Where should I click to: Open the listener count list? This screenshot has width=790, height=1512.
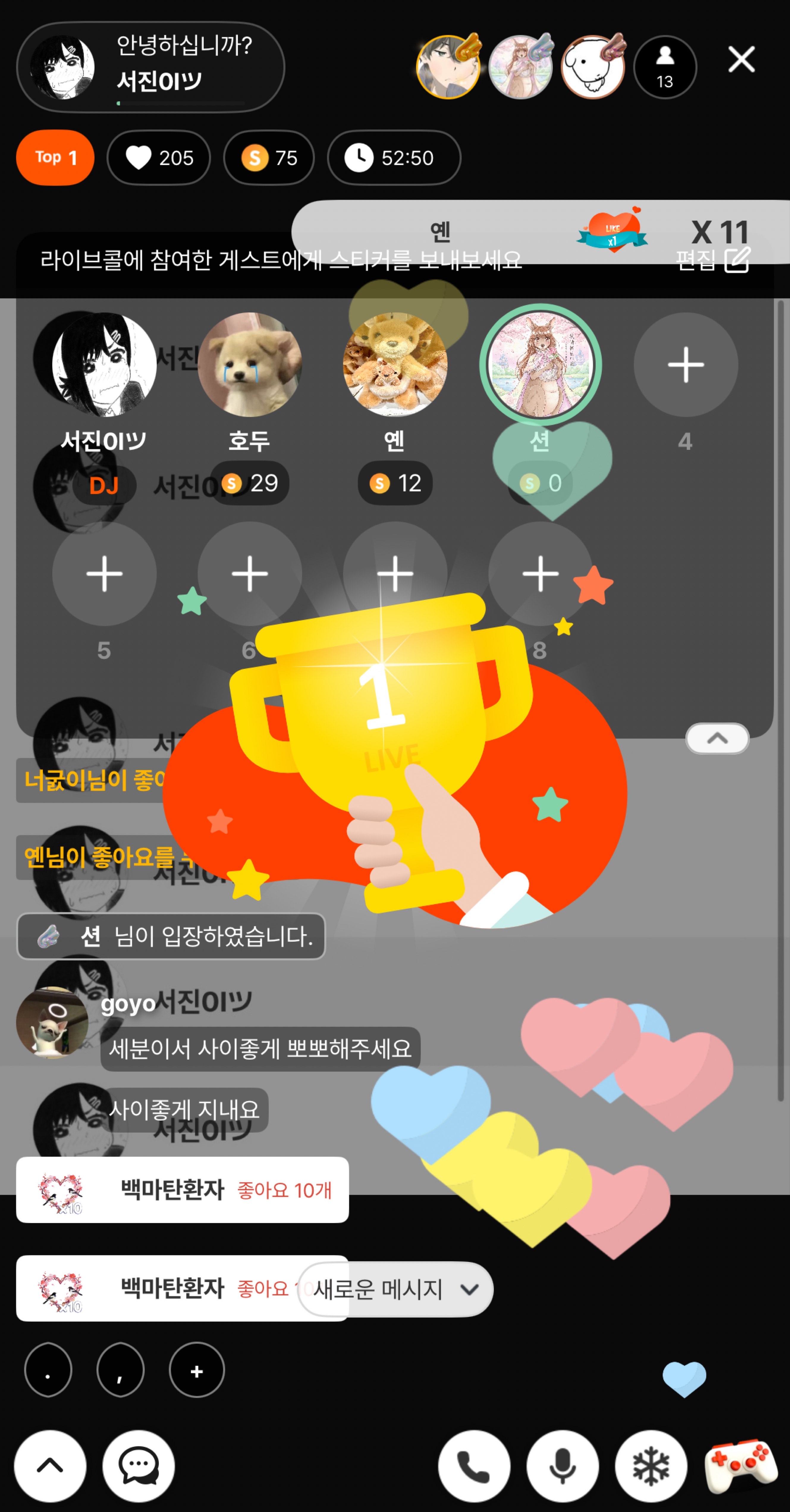[665, 67]
